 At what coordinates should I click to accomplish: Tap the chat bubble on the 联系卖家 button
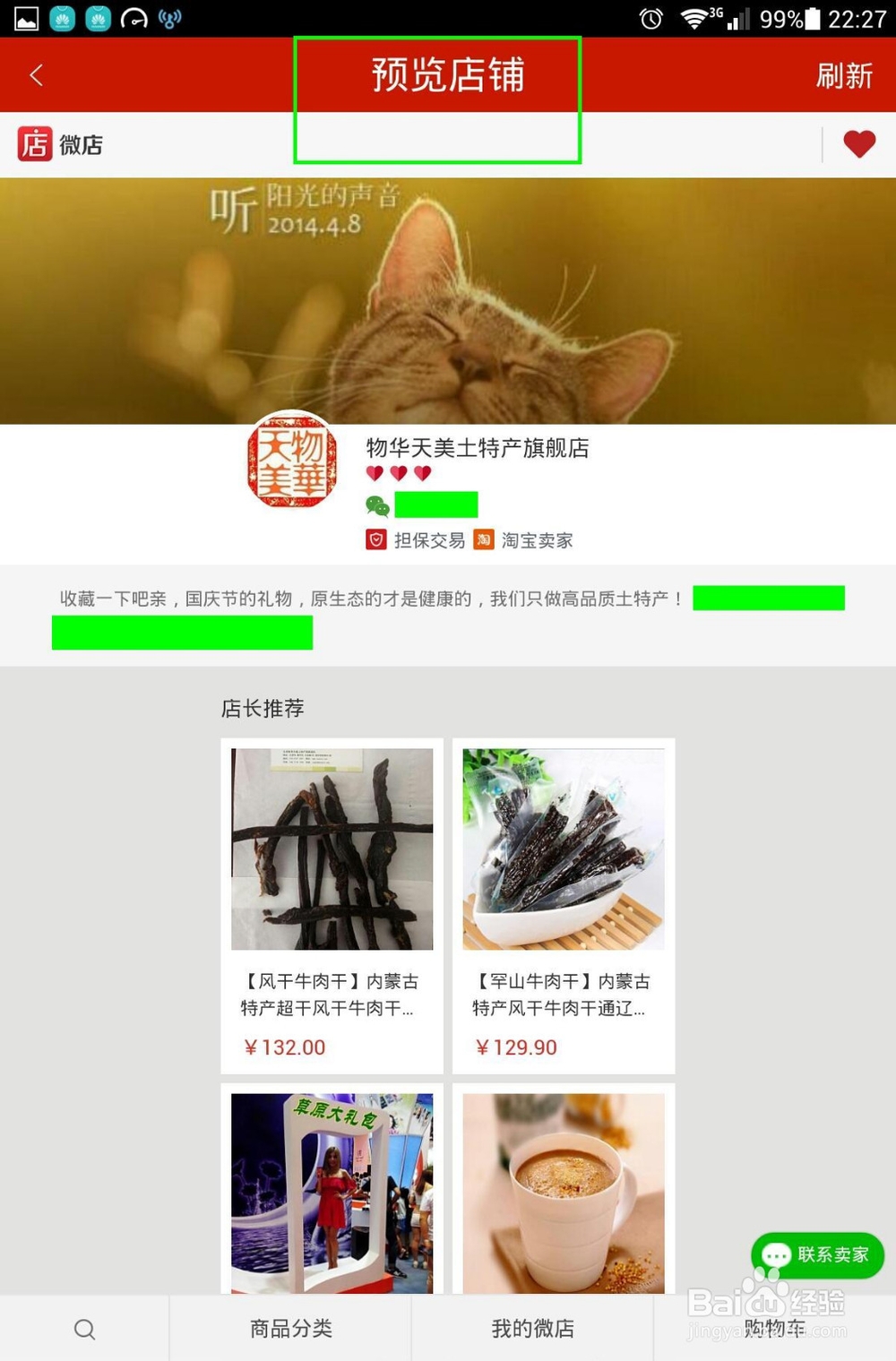[776, 1255]
